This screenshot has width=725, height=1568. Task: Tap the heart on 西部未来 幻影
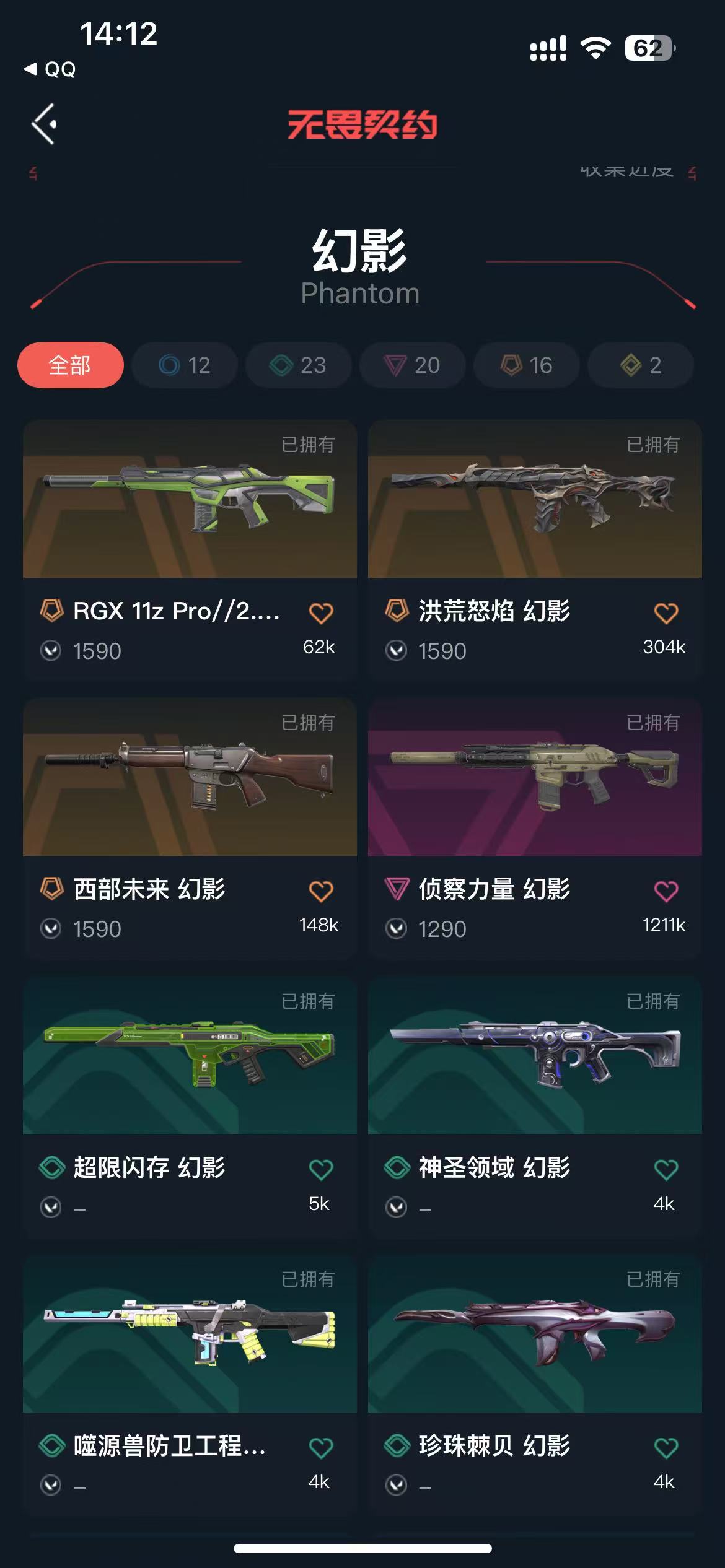320,891
